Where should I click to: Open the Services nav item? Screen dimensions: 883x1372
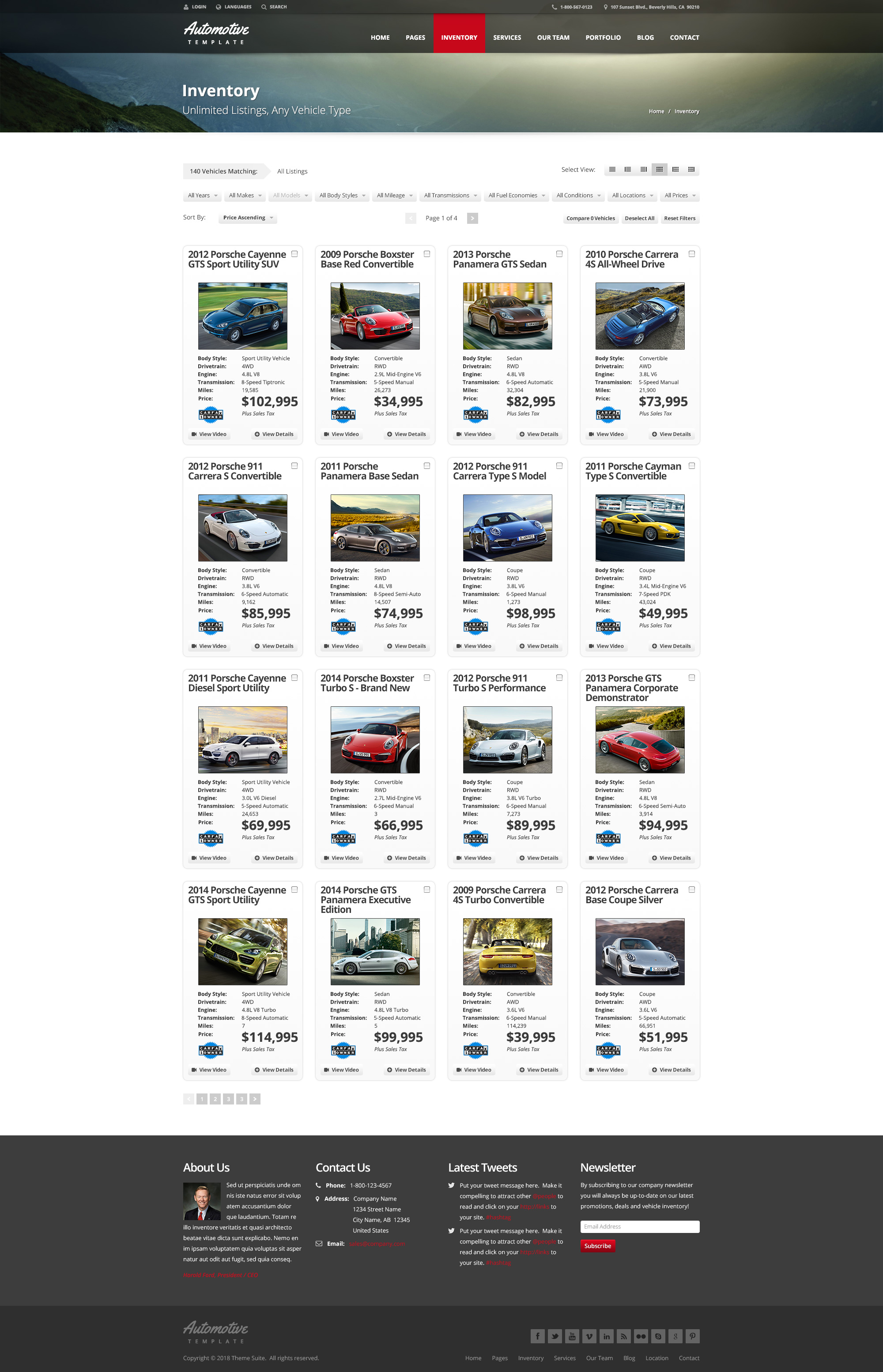[x=507, y=38]
